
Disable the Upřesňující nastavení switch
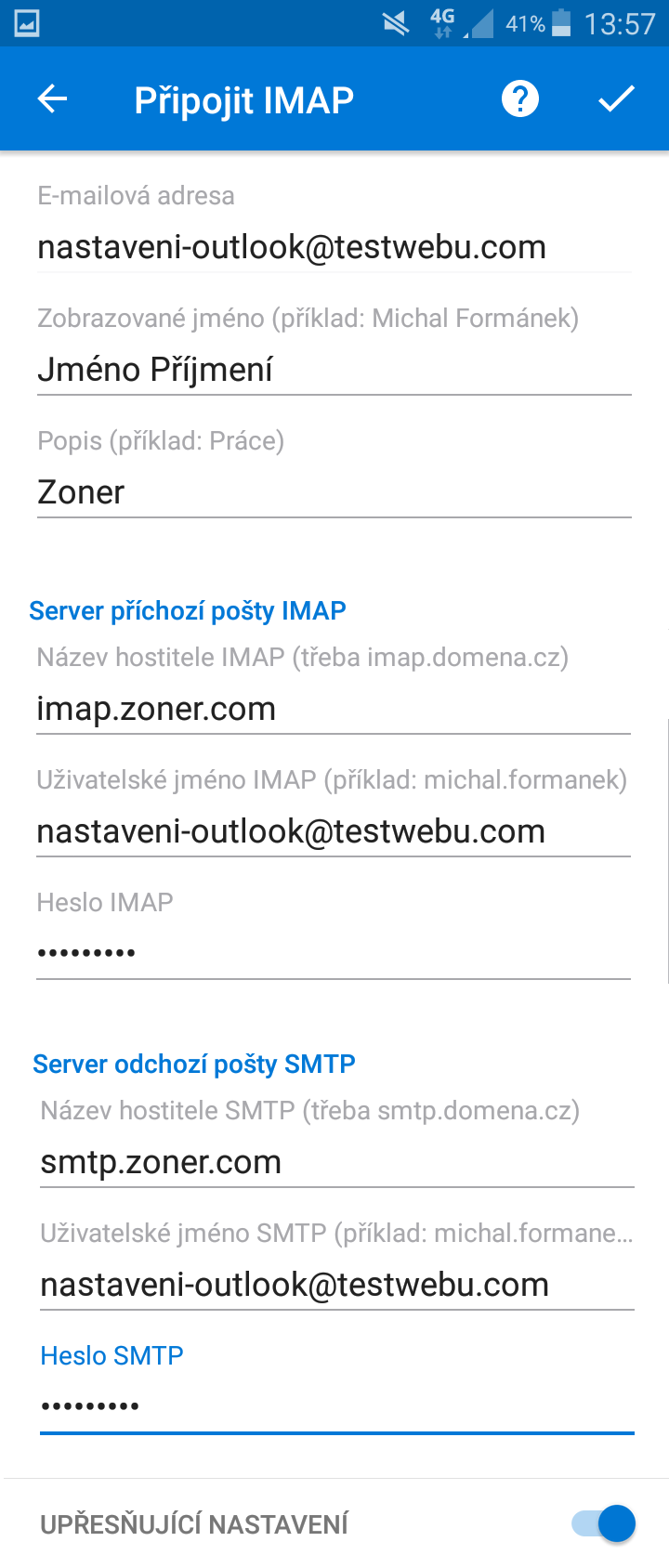605,1523
